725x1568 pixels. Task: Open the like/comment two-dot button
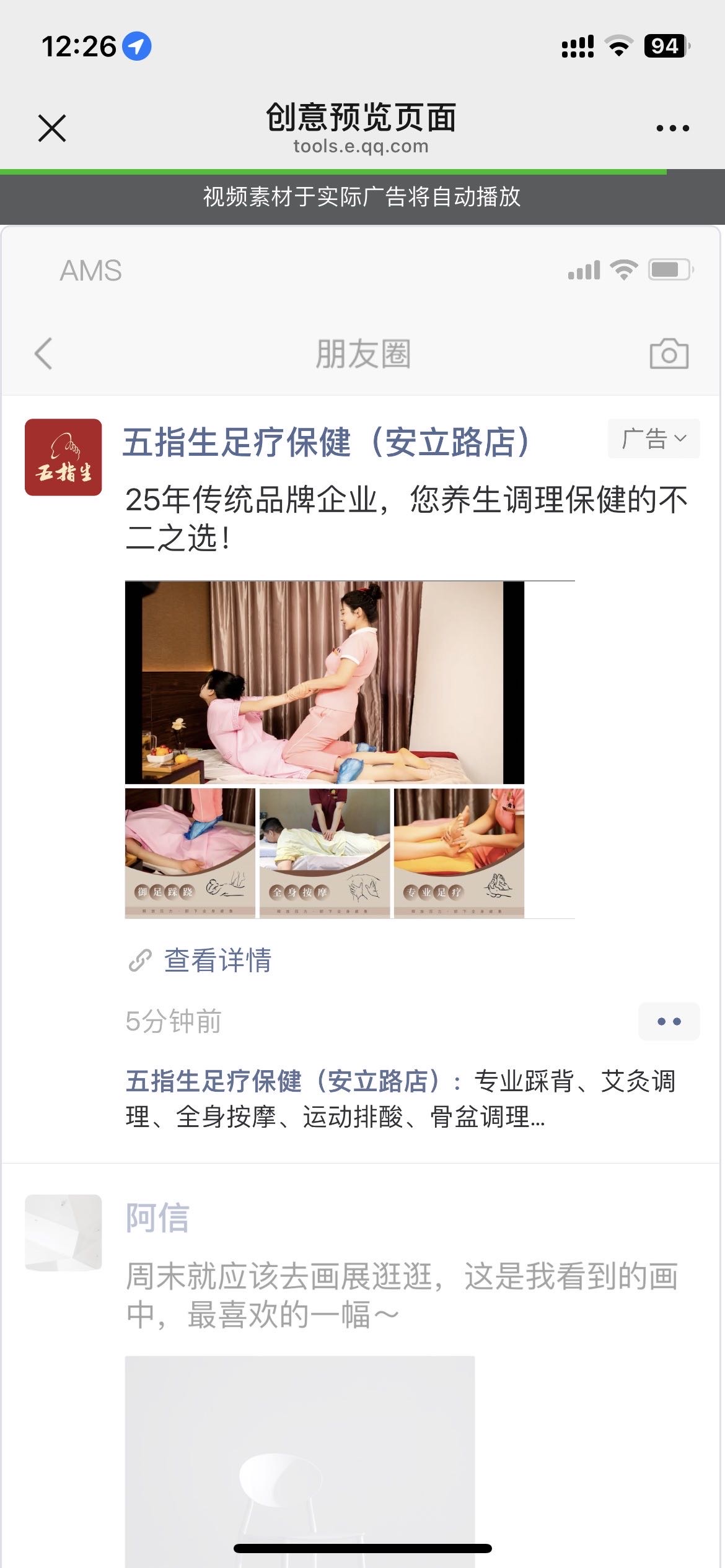669,1021
